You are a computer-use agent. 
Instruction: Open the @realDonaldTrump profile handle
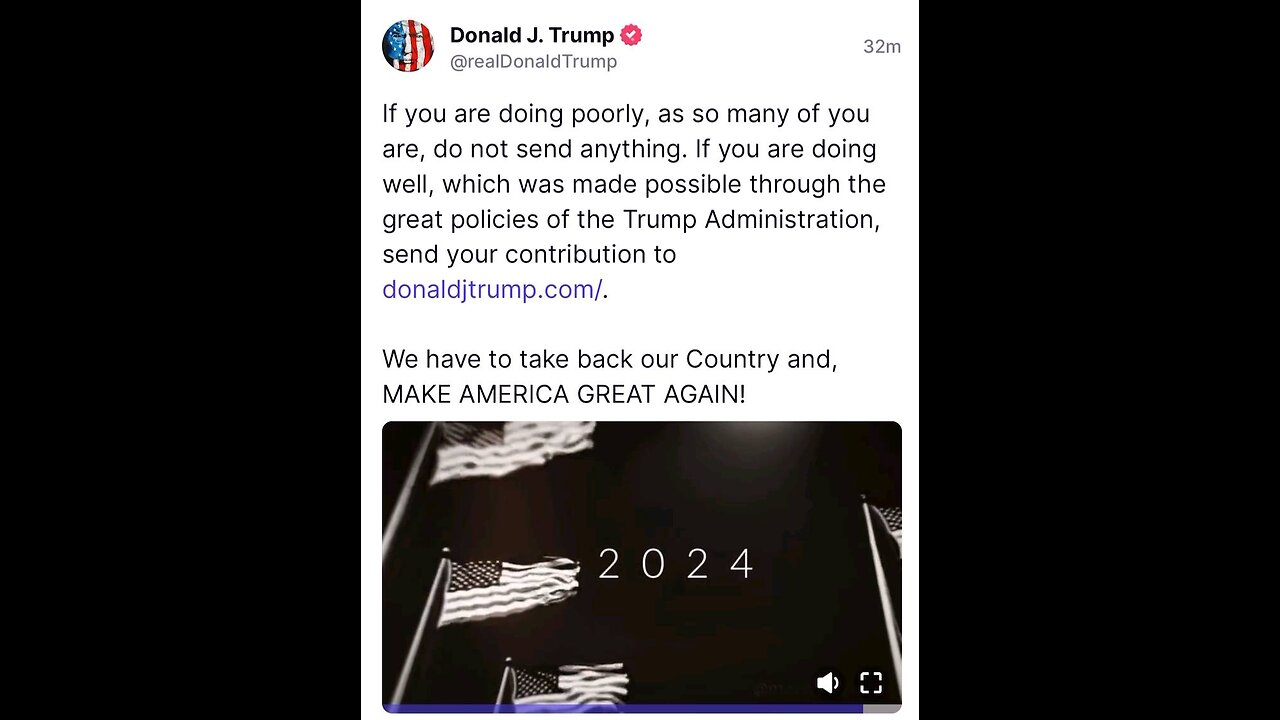(x=533, y=62)
